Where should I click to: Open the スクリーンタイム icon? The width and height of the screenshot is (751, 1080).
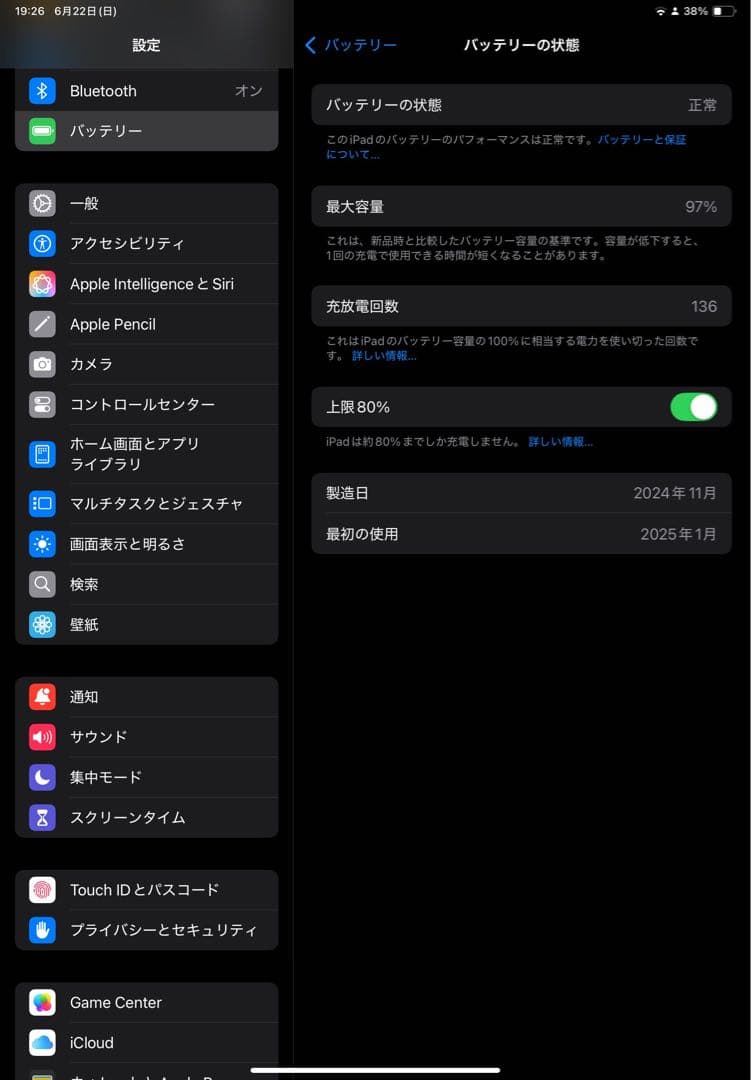pos(42,817)
